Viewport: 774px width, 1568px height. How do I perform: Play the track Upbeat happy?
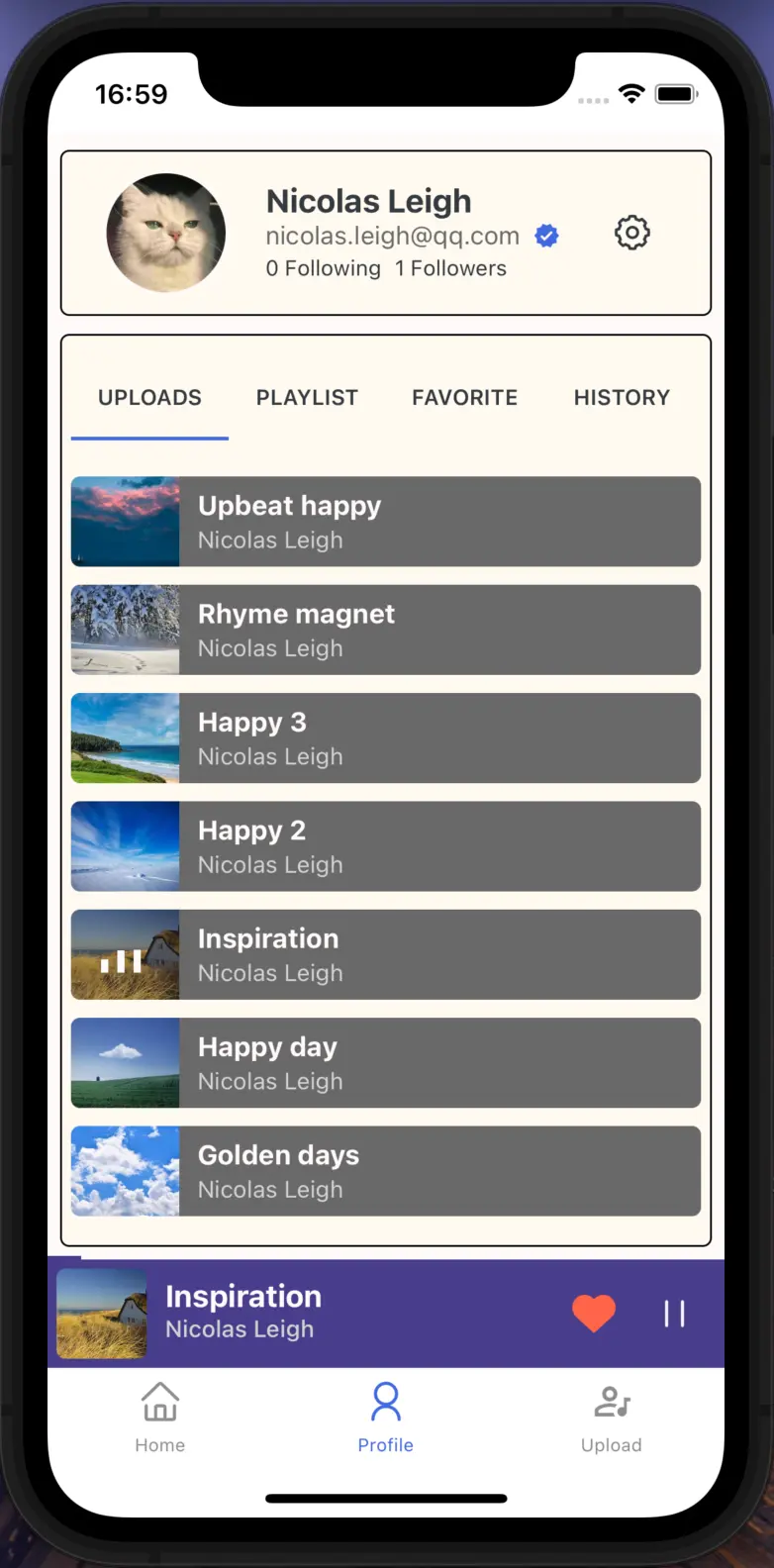pos(386,522)
